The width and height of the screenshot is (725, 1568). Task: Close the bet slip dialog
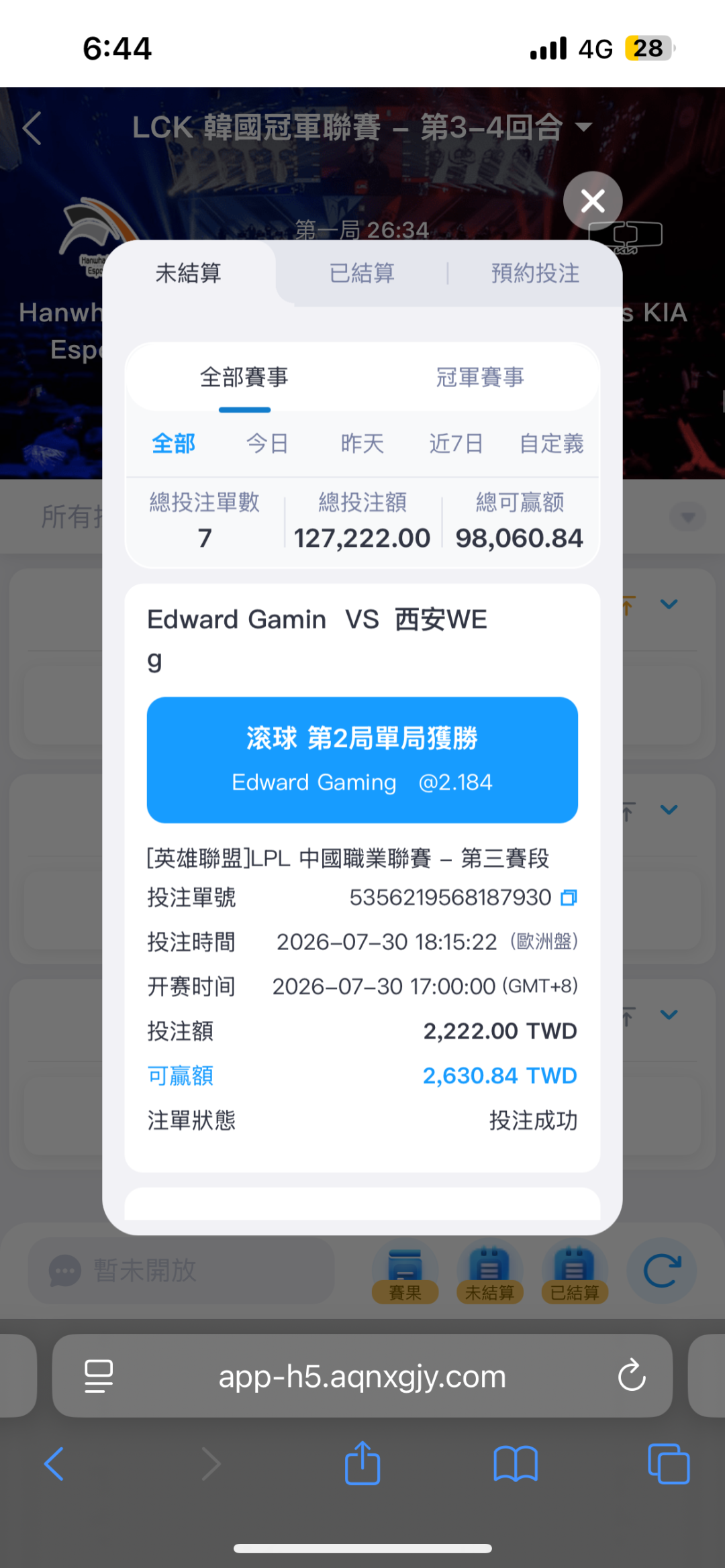point(593,201)
